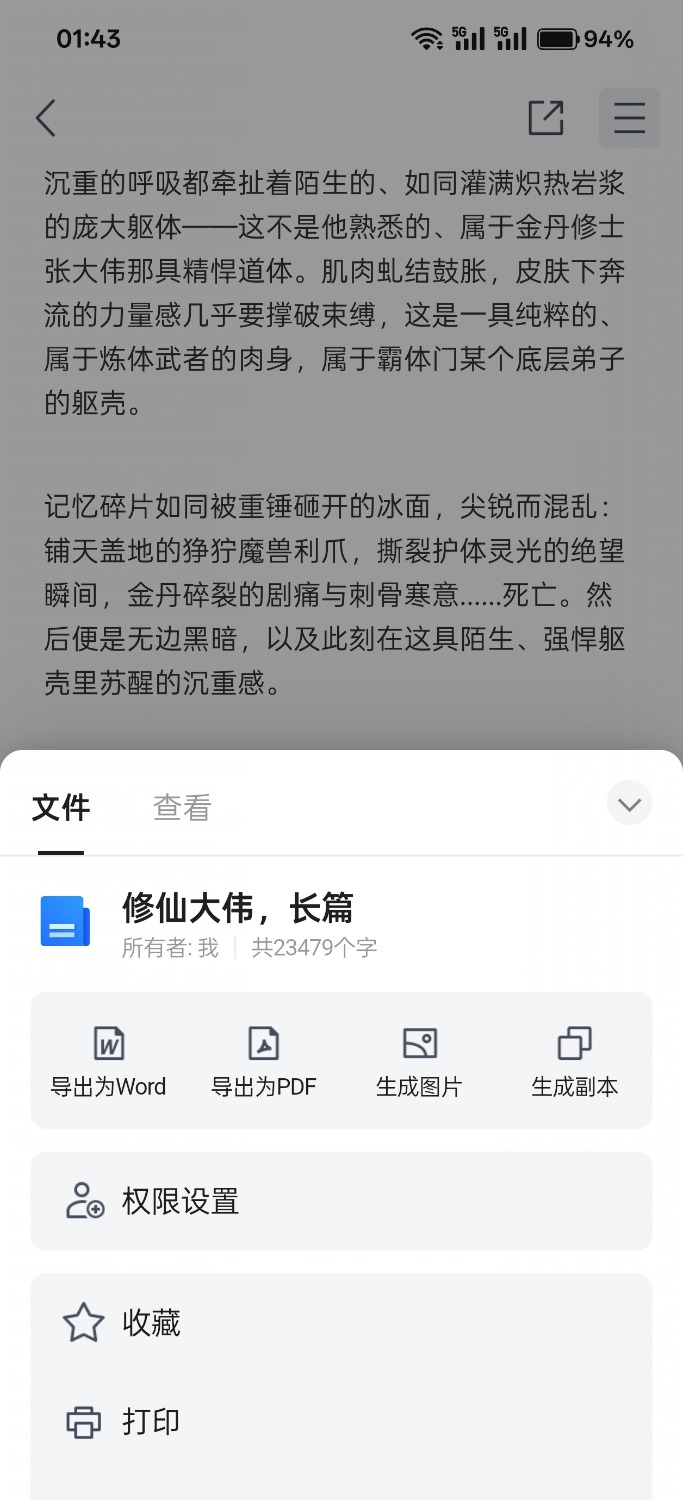Screen dimensions: 683x1500
Task: Collapse the panel with the chevron button
Action: coord(630,804)
